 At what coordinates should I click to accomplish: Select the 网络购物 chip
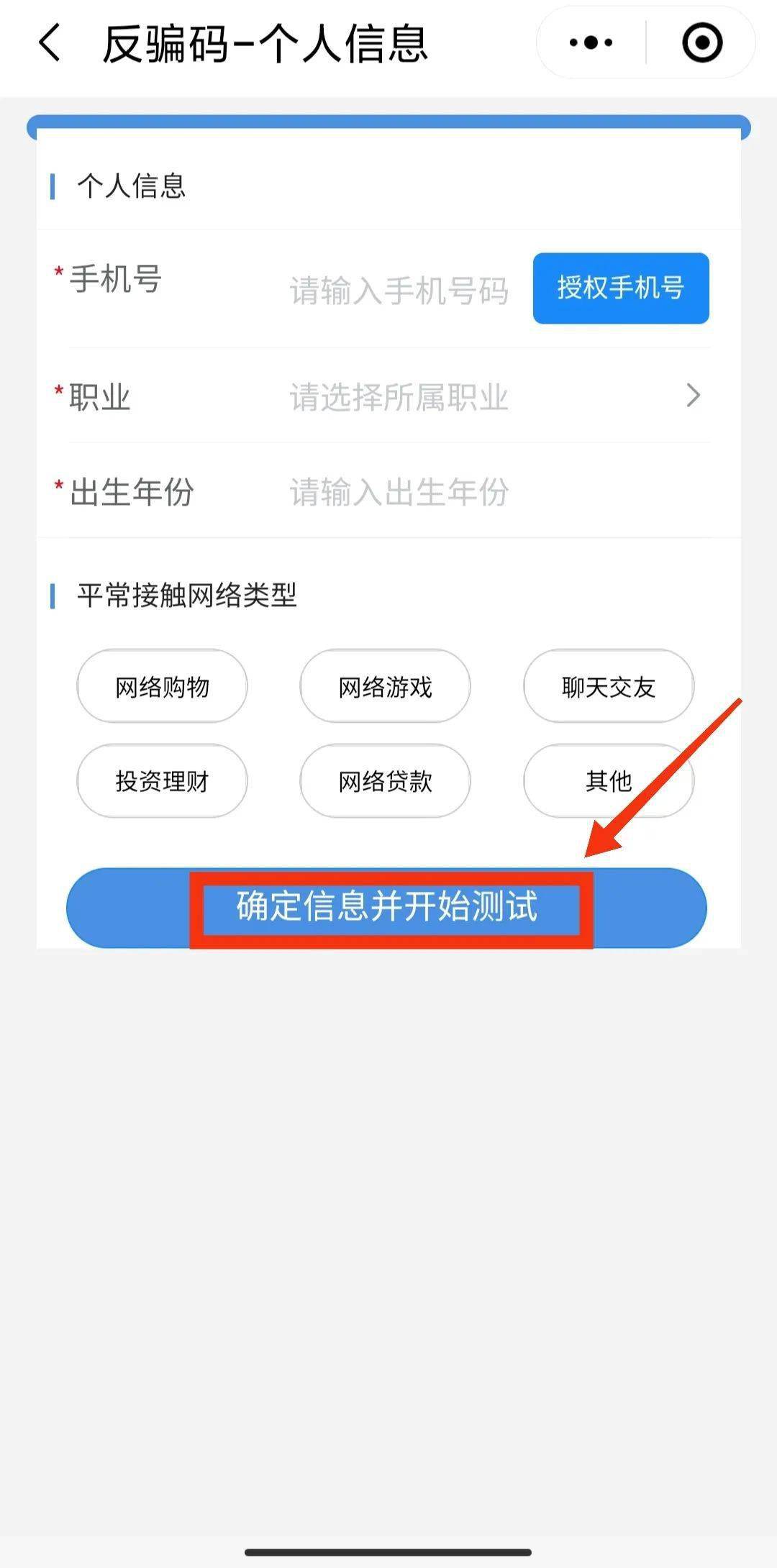[x=162, y=687]
